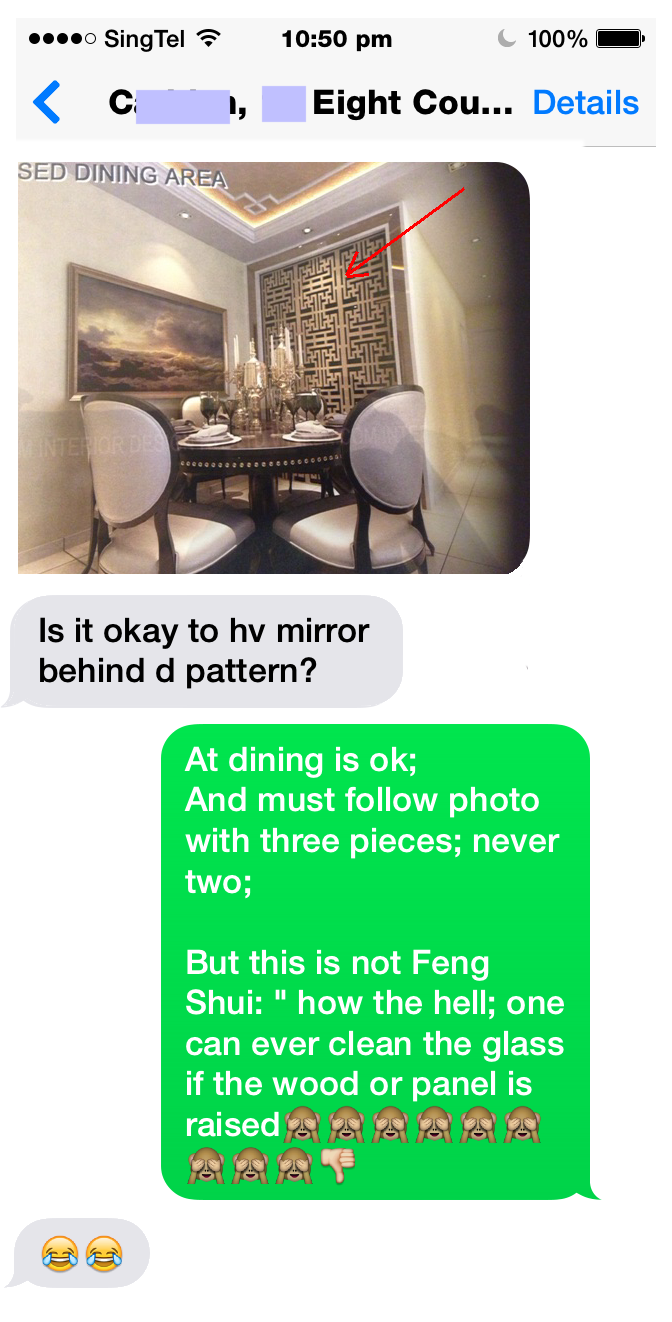Open the conversation Details
The image size is (672, 1322).
585,103
